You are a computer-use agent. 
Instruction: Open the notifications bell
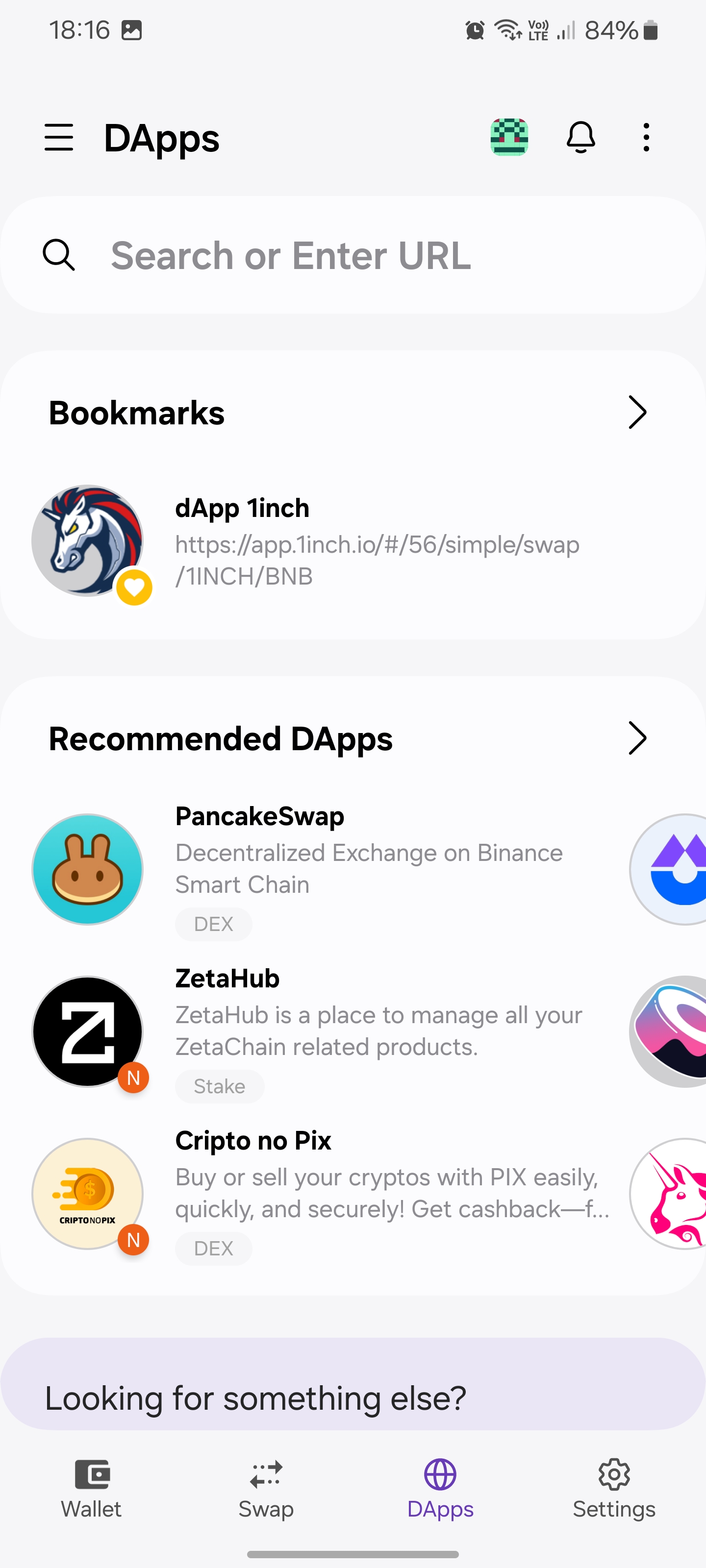coord(580,138)
